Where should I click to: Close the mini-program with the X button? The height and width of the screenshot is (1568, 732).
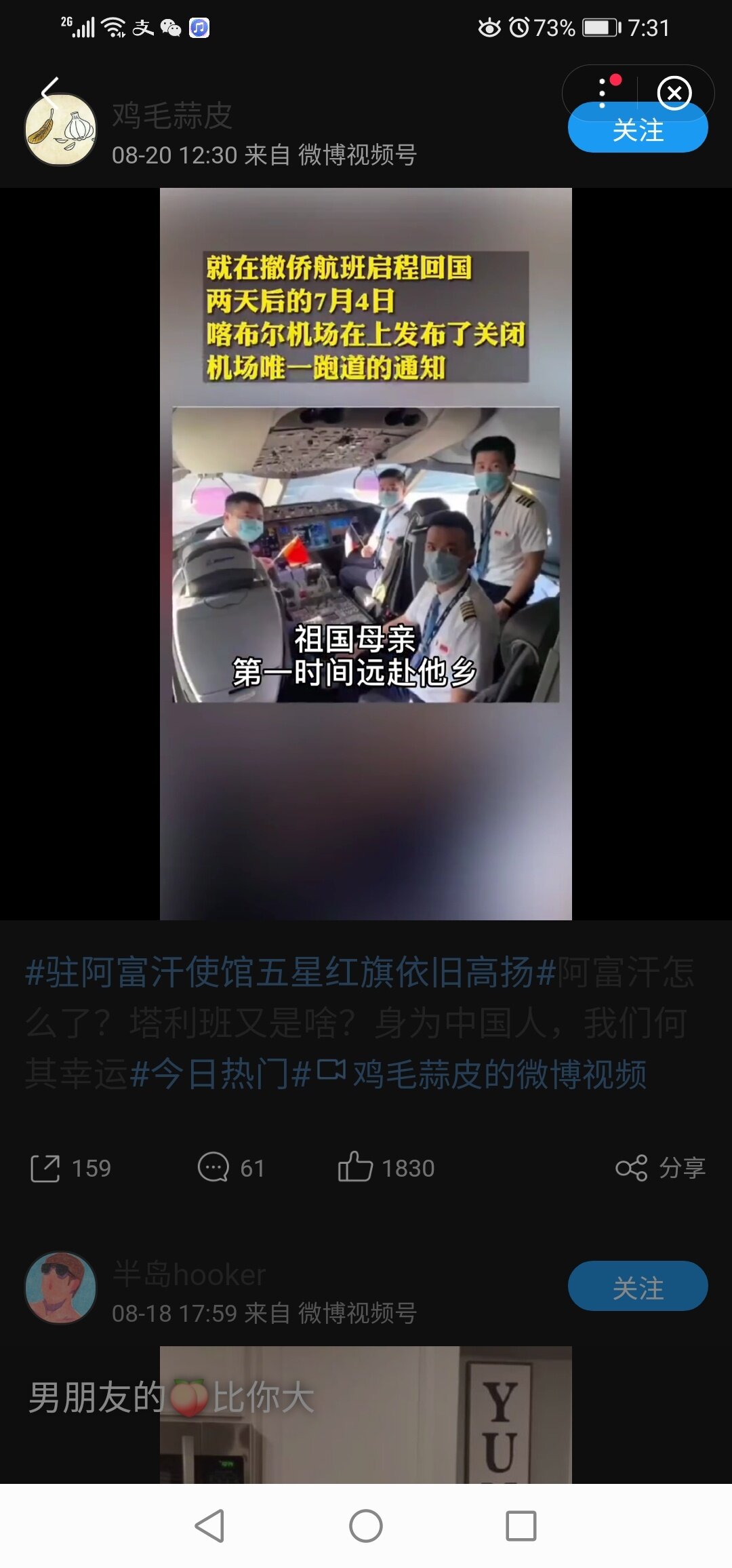point(674,93)
